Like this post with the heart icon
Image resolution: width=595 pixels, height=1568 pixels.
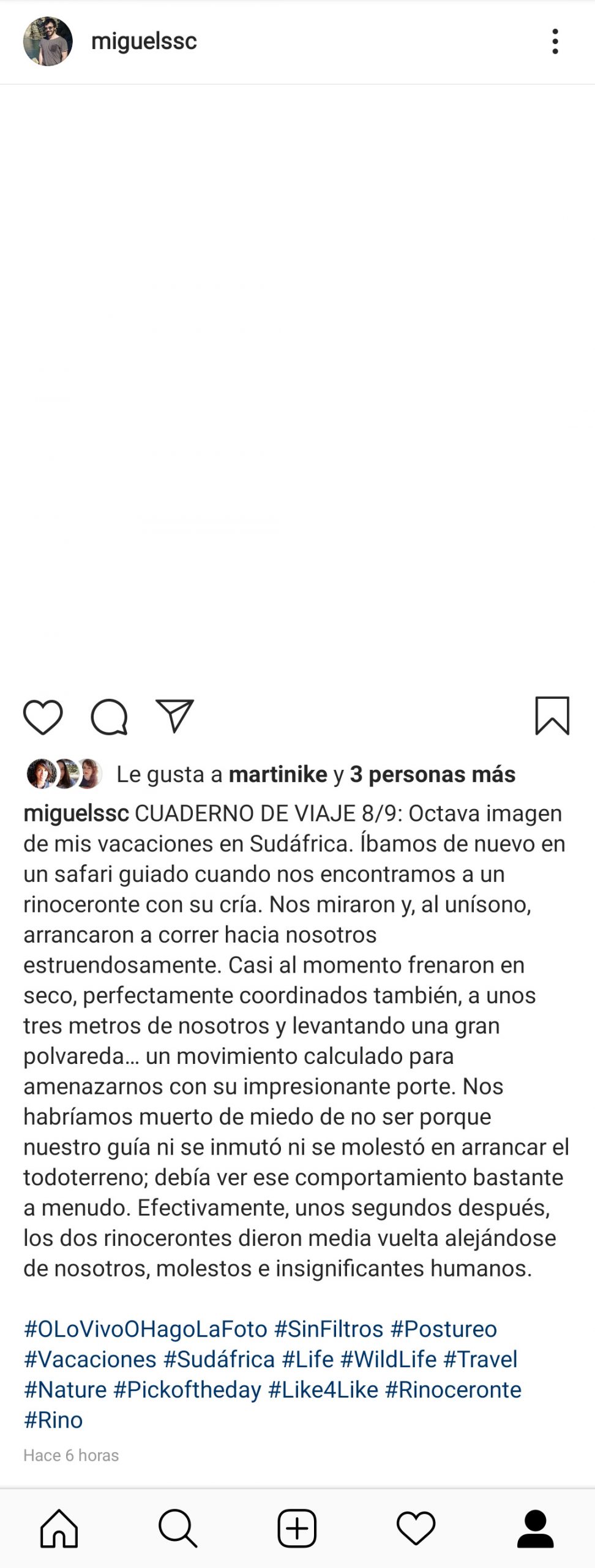click(x=43, y=716)
